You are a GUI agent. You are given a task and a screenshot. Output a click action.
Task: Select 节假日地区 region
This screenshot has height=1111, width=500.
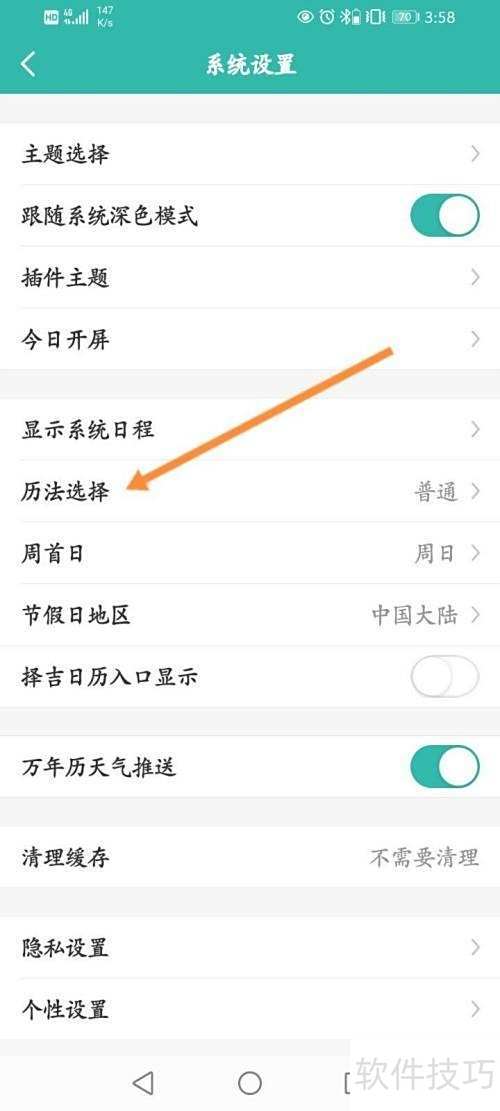click(250, 614)
